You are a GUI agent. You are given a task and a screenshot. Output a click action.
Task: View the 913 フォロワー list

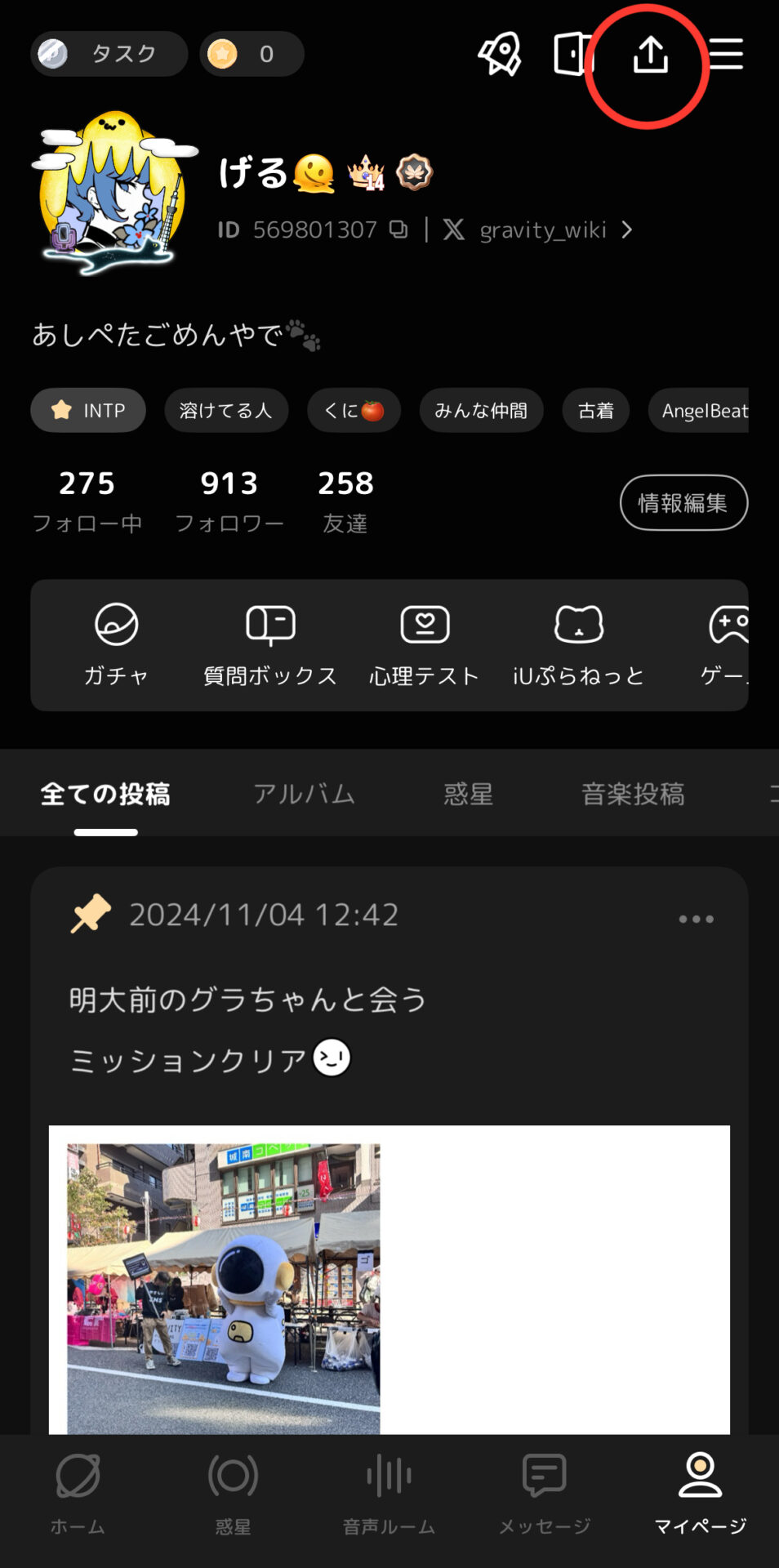[x=229, y=500]
